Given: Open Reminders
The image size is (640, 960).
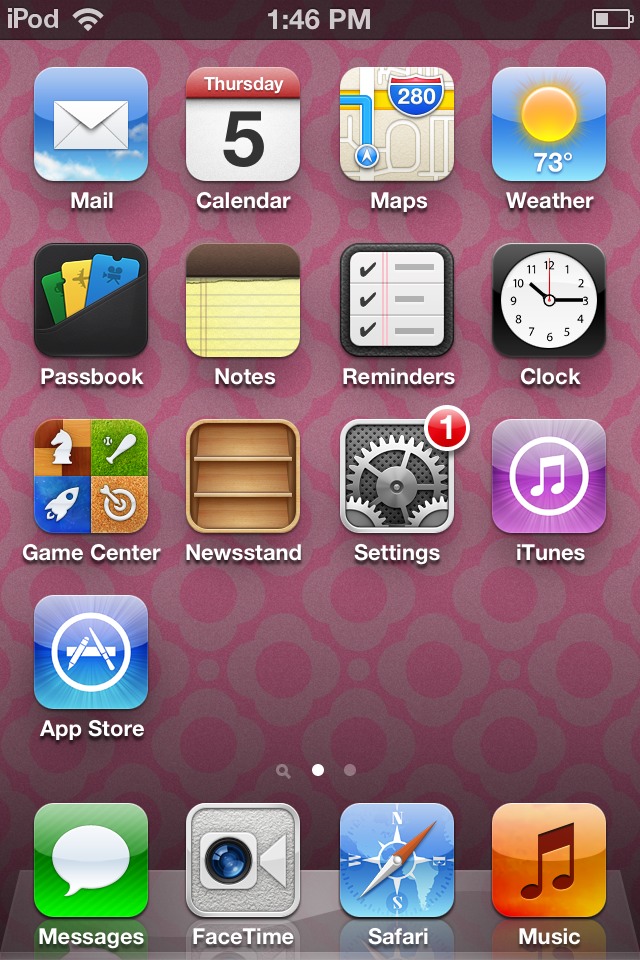Looking at the screenshot, I should pyautogui.click(x=397, y=301).
